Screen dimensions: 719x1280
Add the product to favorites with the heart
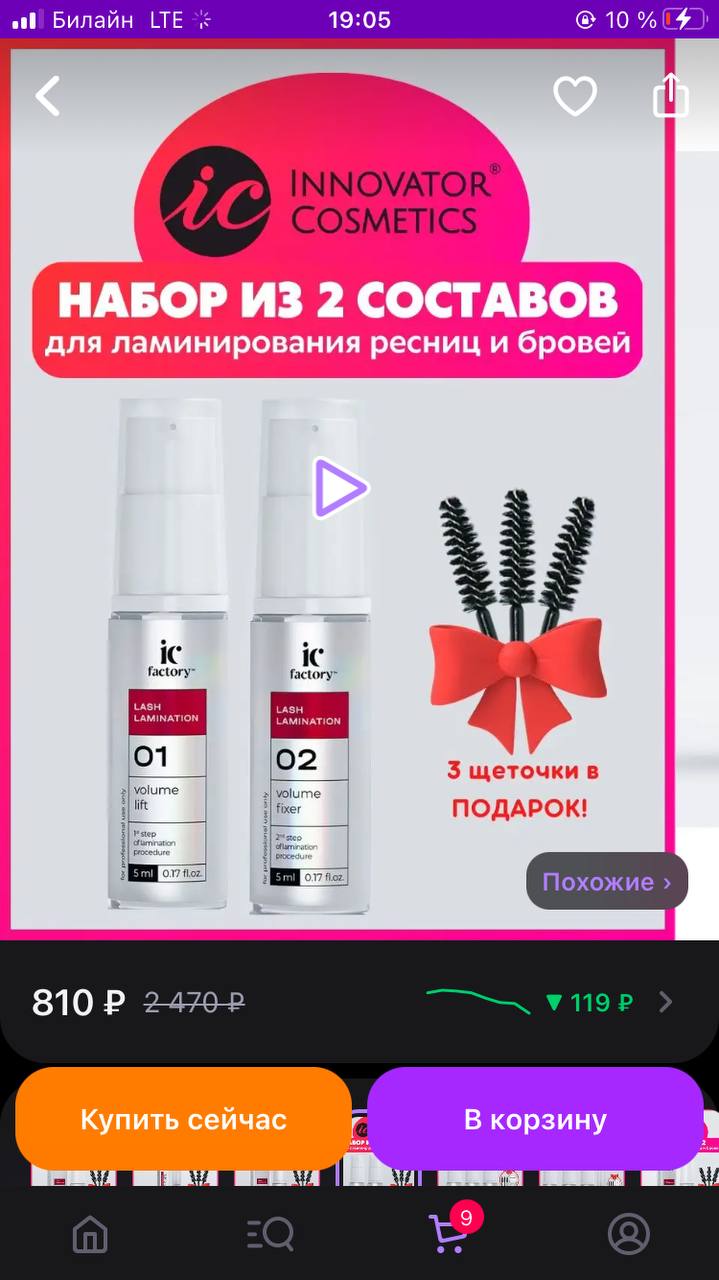(x=575, y=96)
